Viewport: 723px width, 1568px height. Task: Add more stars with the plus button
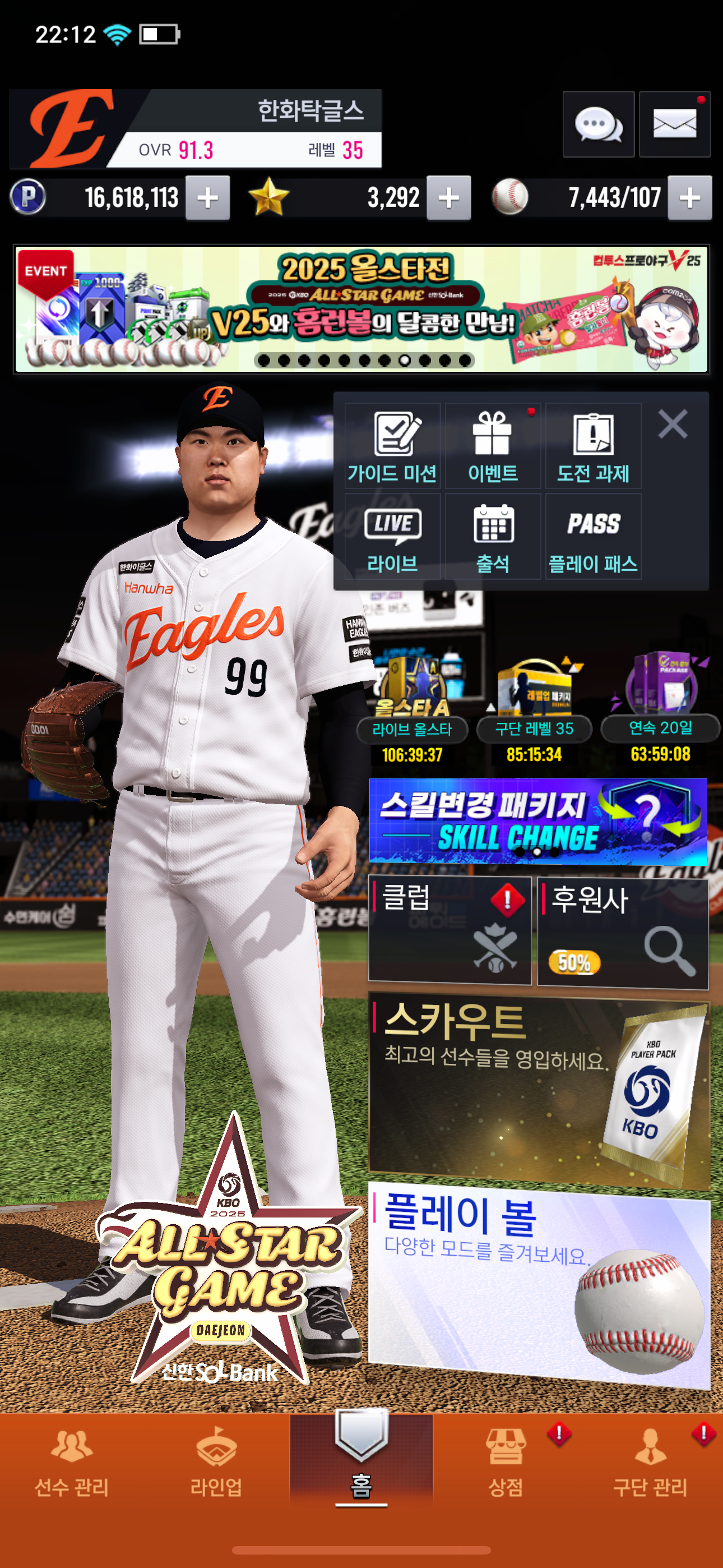448,198
